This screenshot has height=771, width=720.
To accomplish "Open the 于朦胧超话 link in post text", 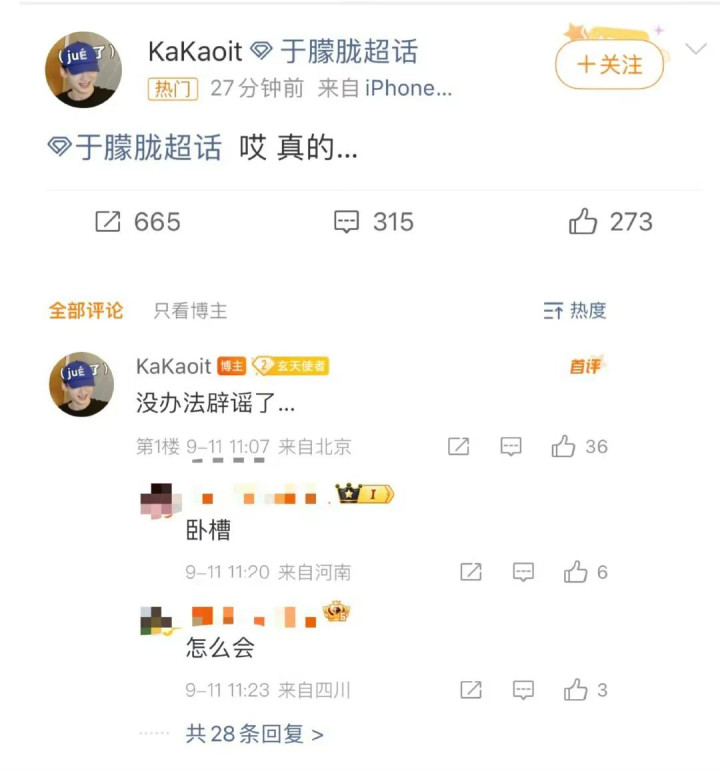I will 135,149.
